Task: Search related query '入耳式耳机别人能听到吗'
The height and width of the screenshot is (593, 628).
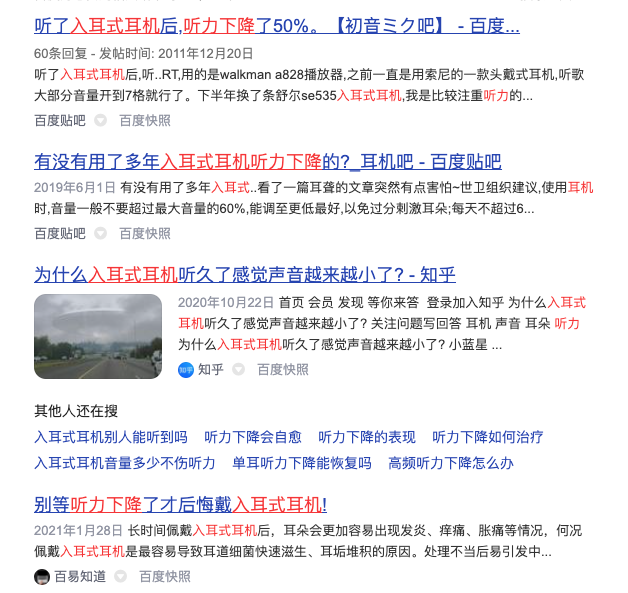Action: pyautogui.click(x=111, y=437)
